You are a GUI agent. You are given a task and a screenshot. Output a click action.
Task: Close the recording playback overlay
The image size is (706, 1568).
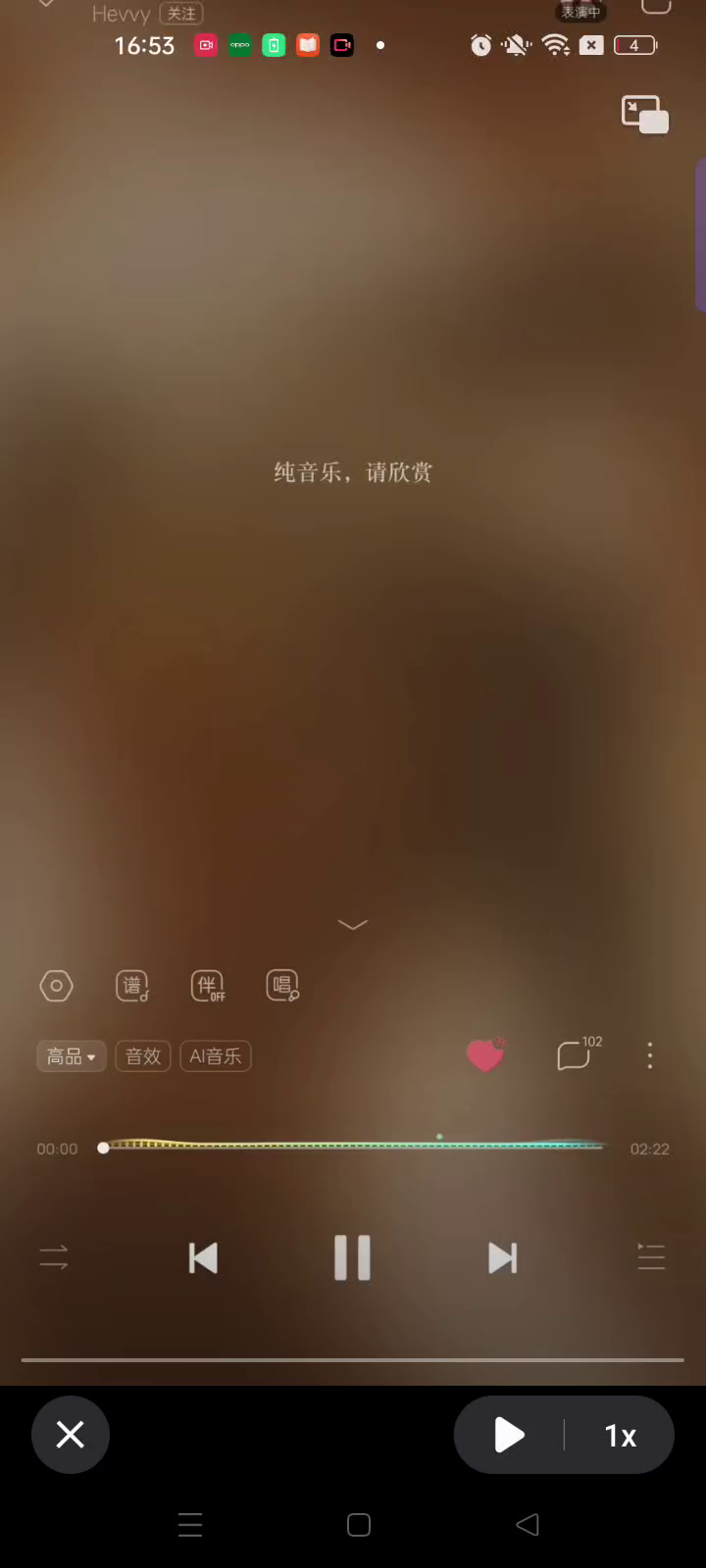(71, 1435)
